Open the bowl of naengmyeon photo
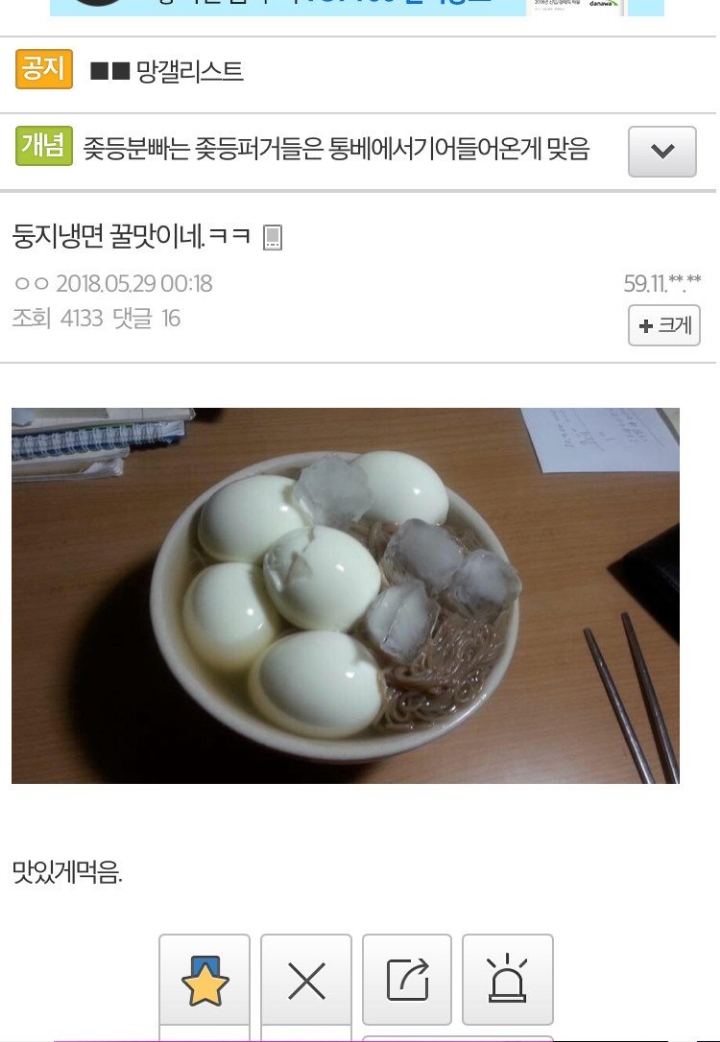The width and height of the screenshot is (720, 1042). coord(345,595)
